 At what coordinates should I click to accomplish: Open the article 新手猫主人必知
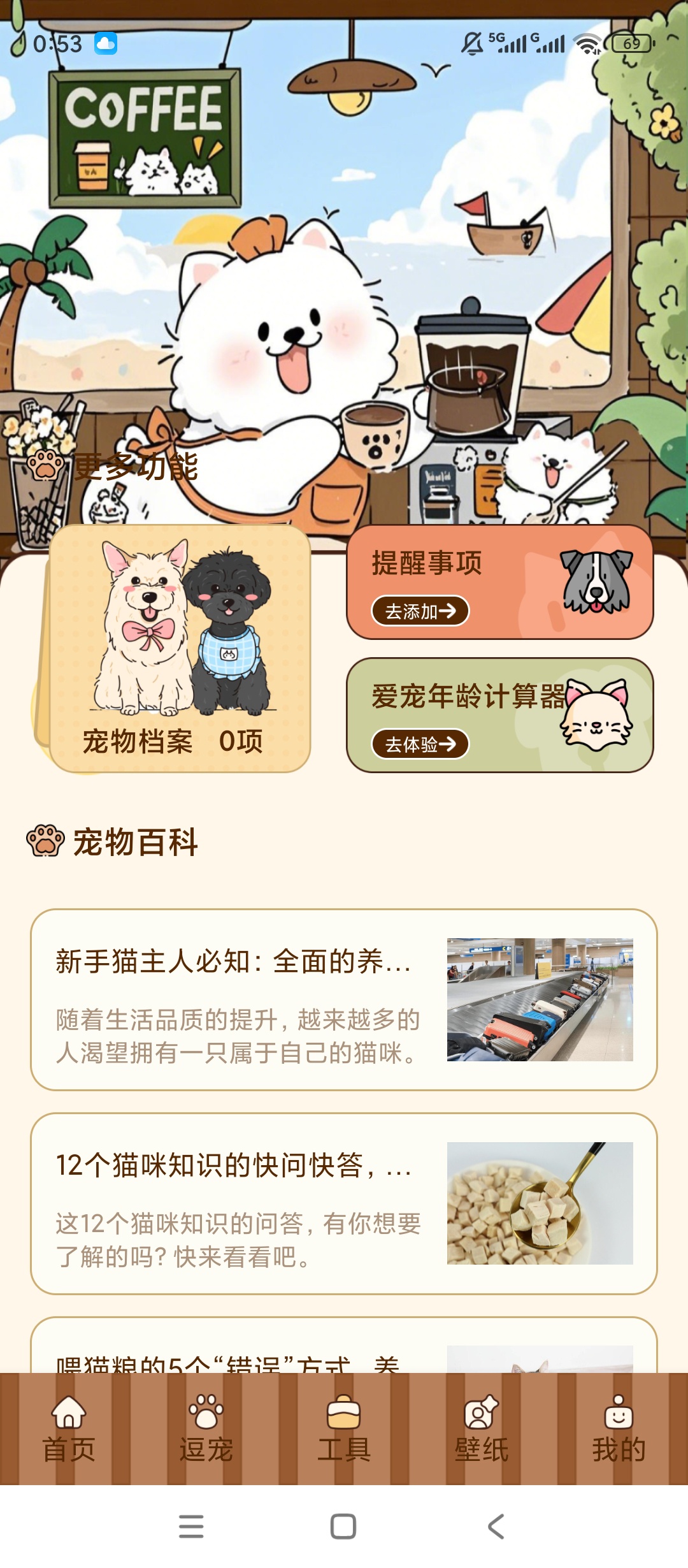tap(344, 999)
